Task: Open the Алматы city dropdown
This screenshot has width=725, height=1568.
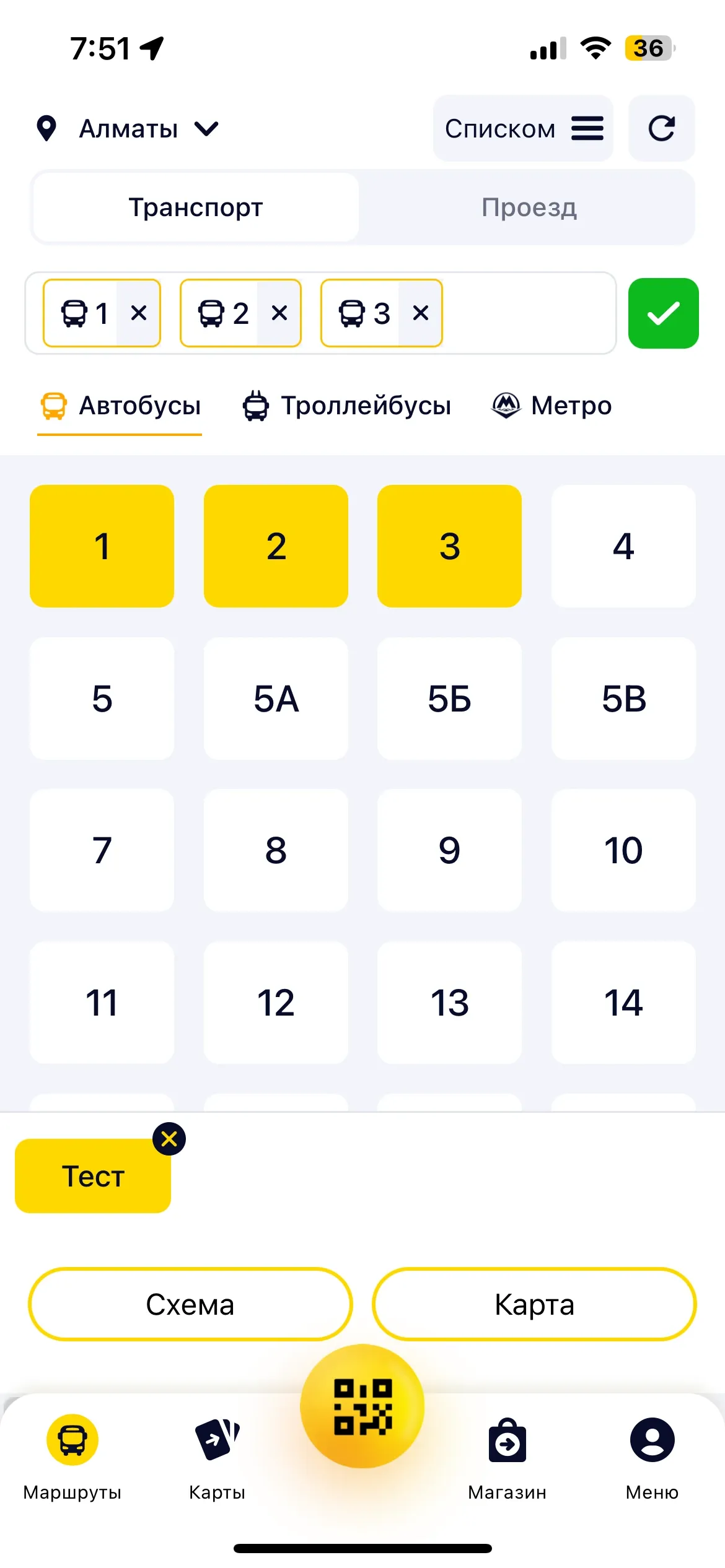Action: tap(128, 129)
